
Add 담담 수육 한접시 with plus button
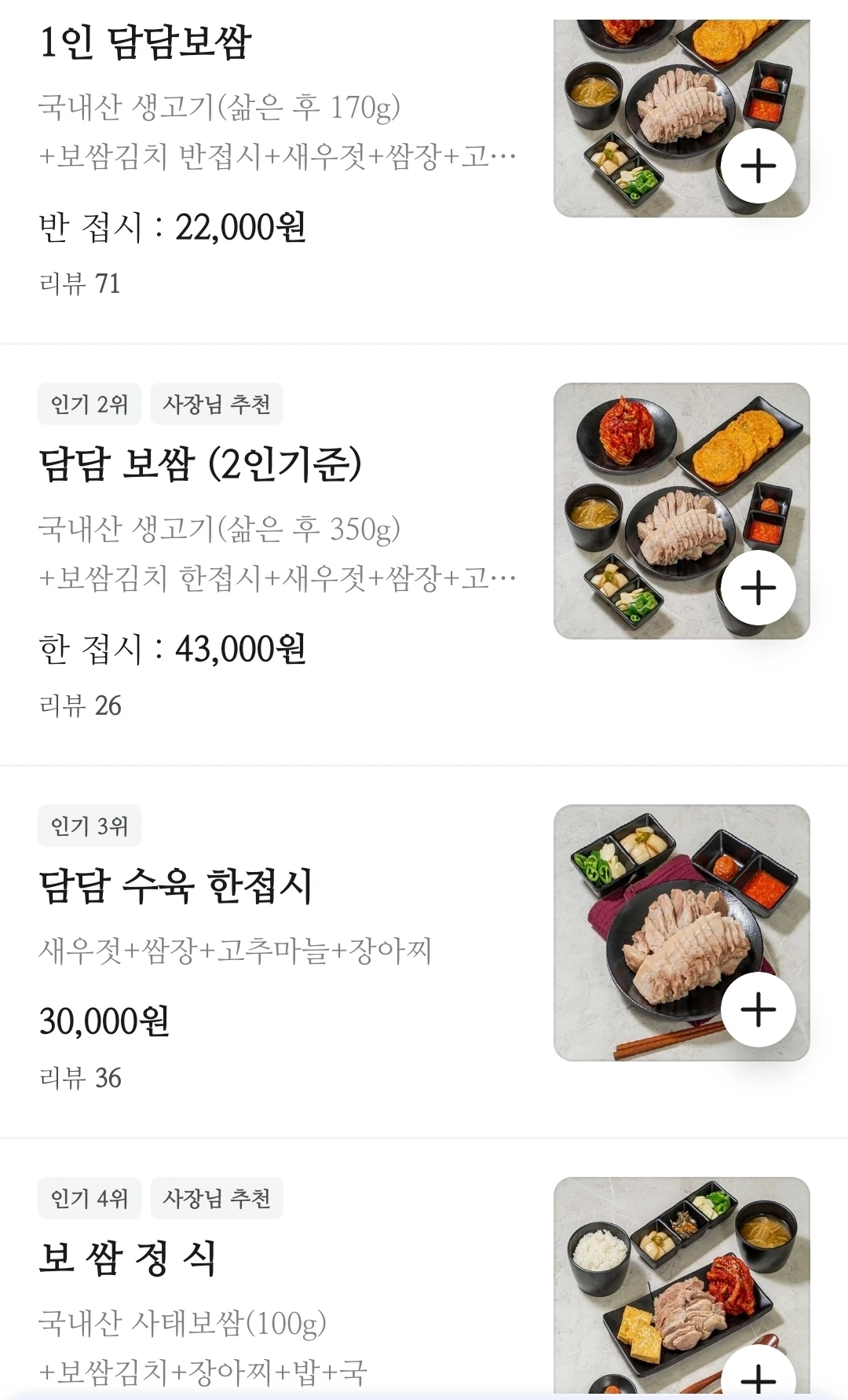pos(758,1010)
